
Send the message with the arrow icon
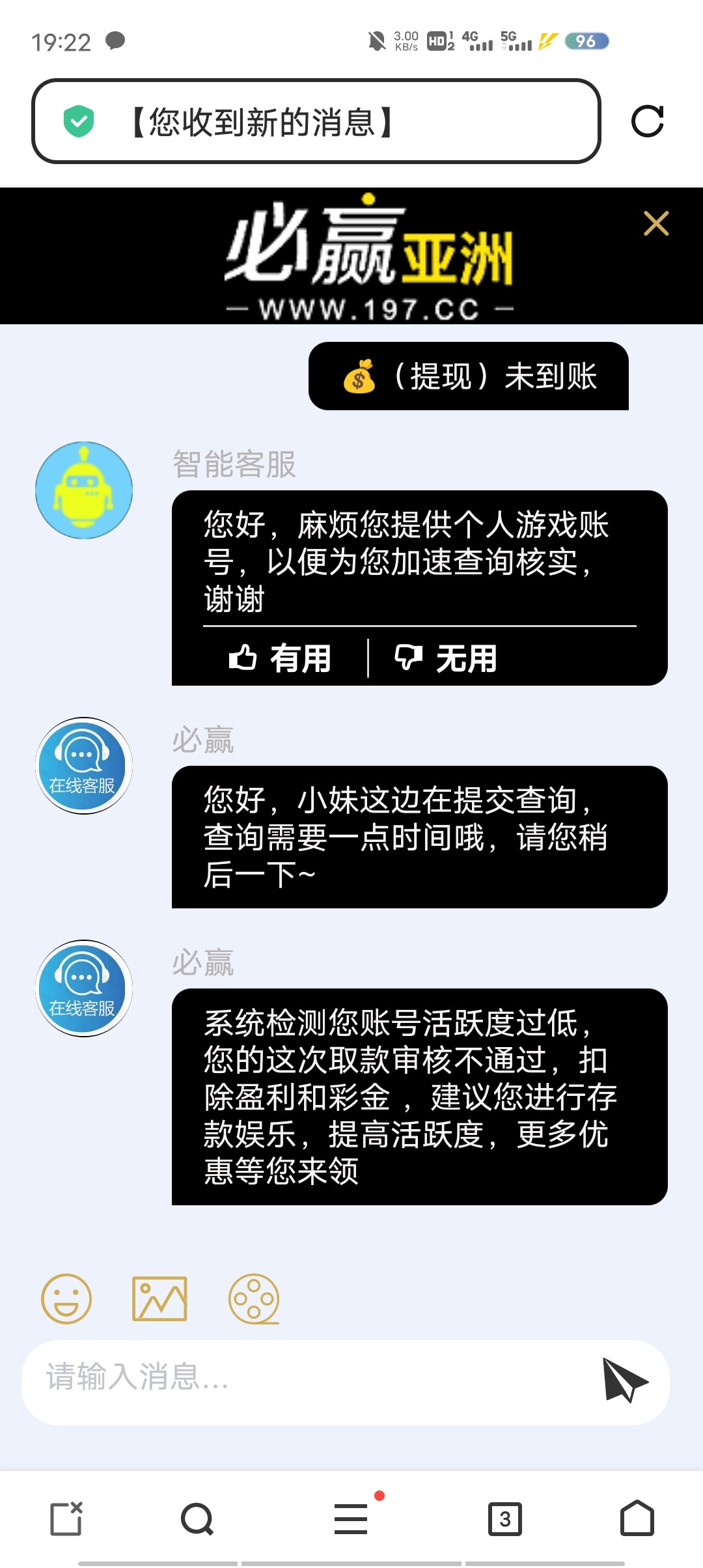point(624,1379)
